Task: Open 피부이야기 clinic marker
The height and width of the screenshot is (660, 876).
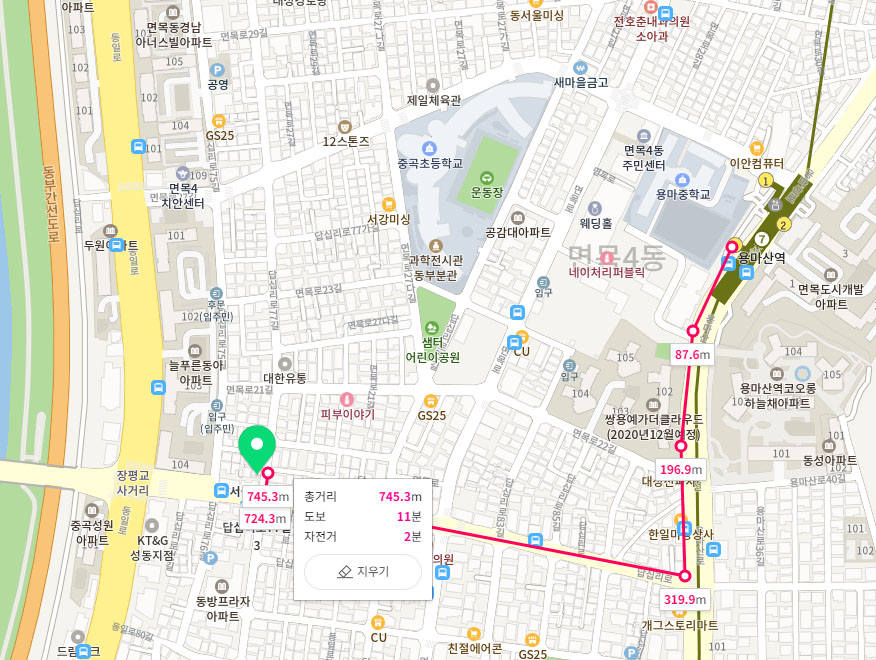Action: (346, 398)
